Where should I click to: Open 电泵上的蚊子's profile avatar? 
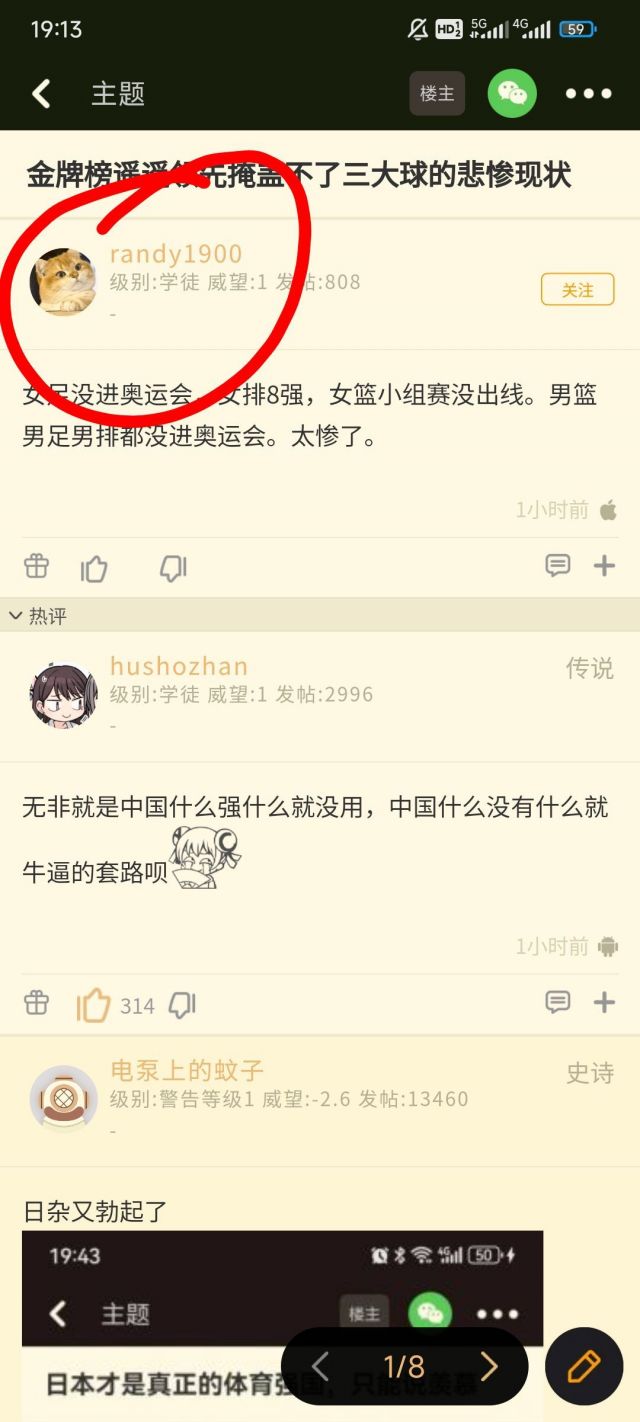[63, 1098]
